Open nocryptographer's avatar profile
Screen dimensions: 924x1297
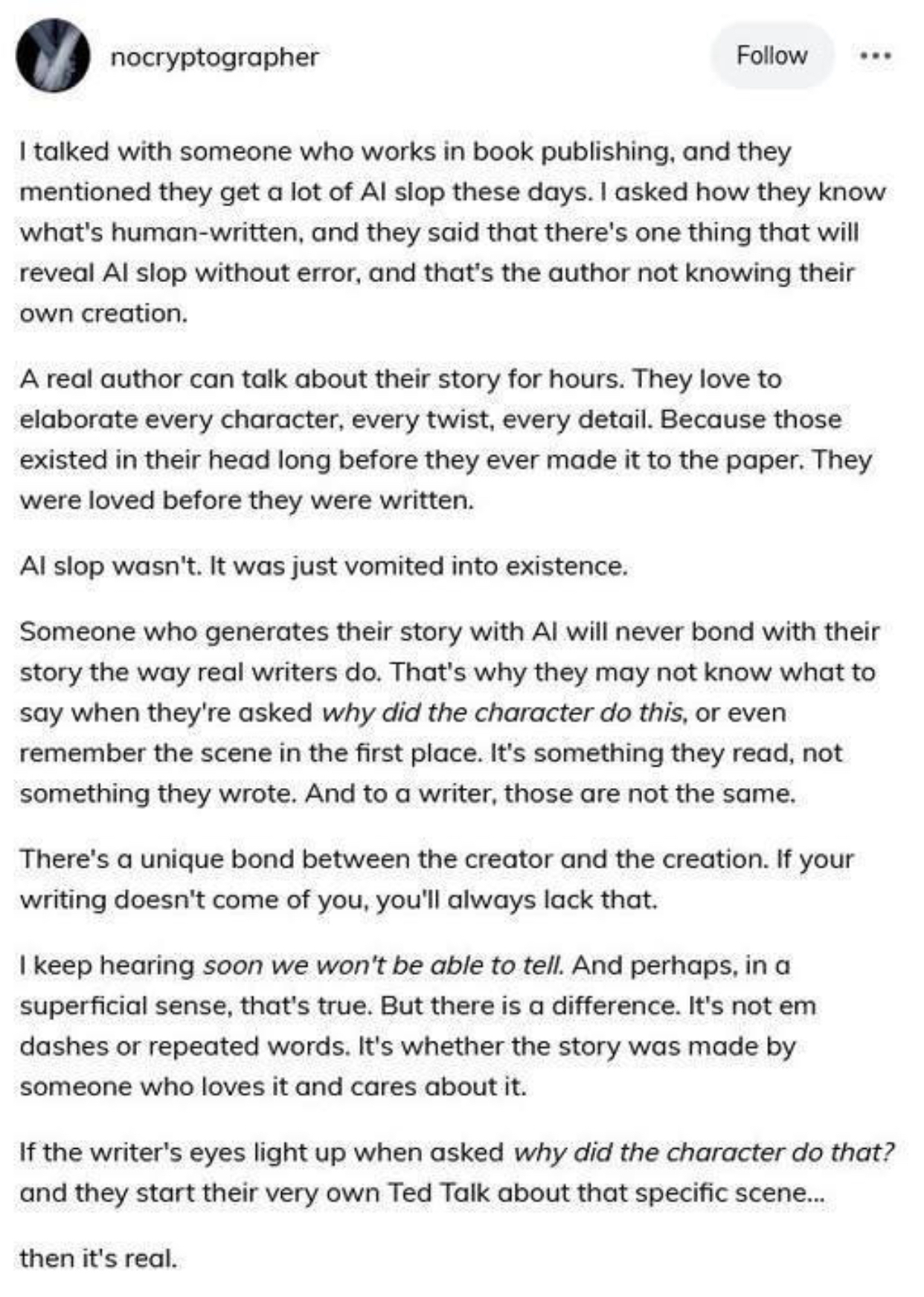click(53, 56)
